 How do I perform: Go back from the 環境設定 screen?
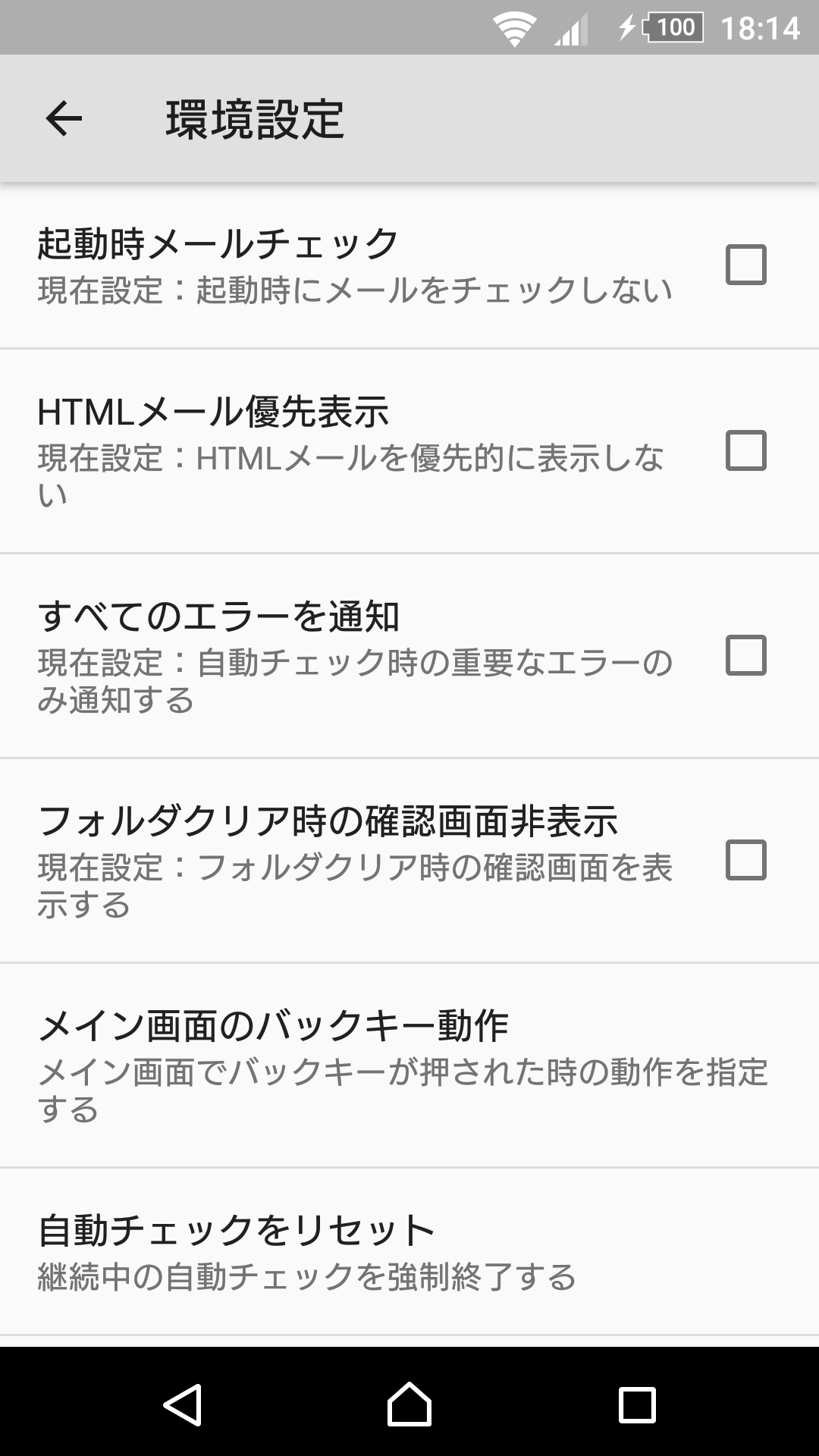[64, 118]
